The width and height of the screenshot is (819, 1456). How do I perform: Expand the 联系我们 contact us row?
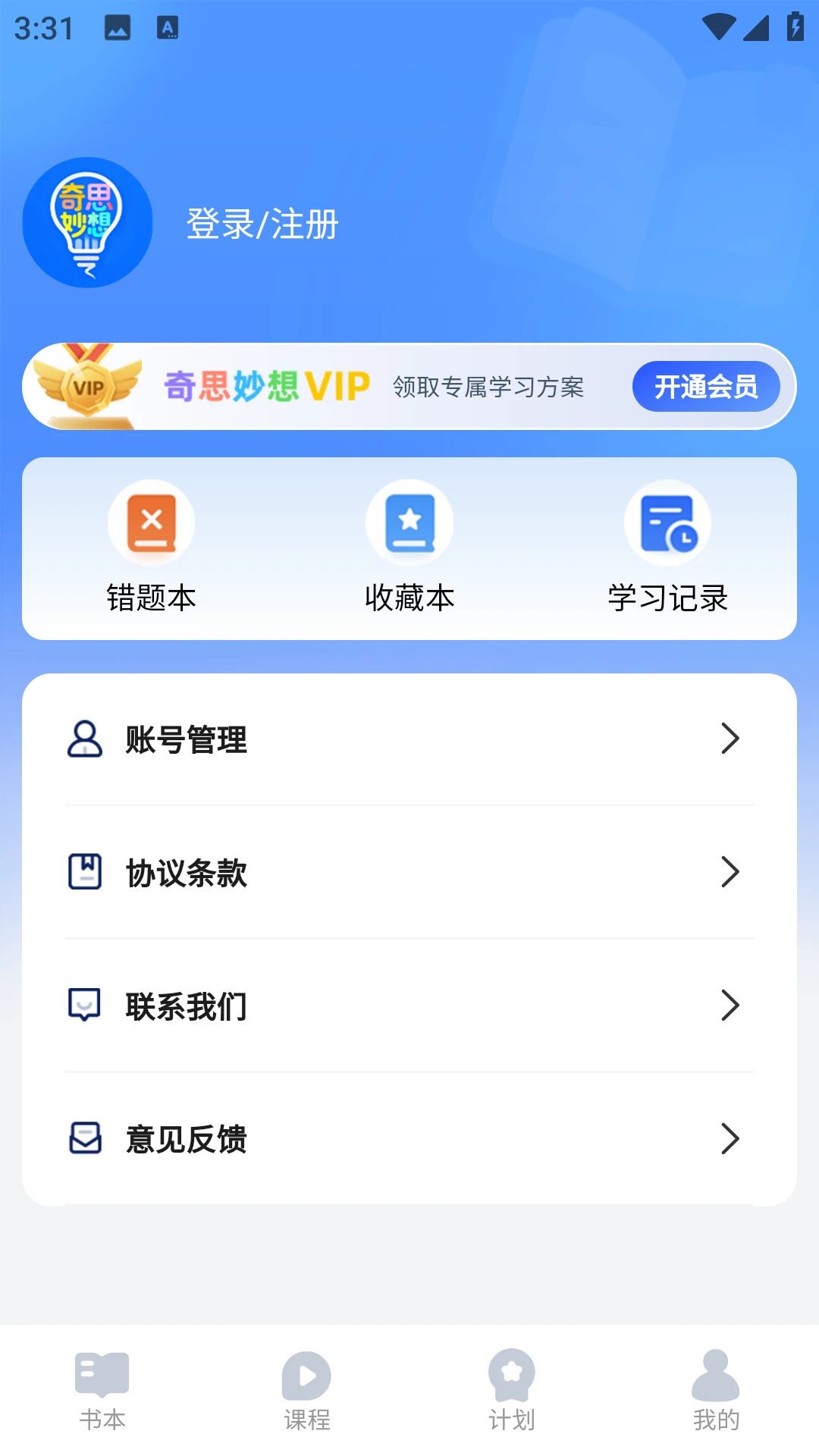click(409, 1004)
